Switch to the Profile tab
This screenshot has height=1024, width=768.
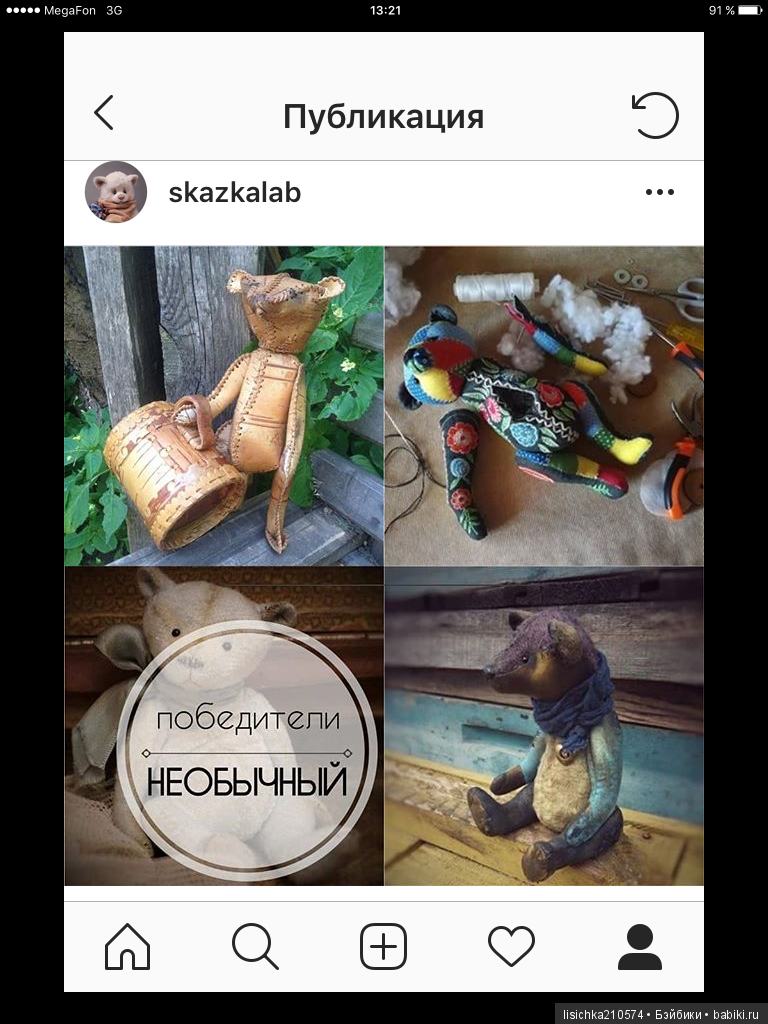pos(640,946)
